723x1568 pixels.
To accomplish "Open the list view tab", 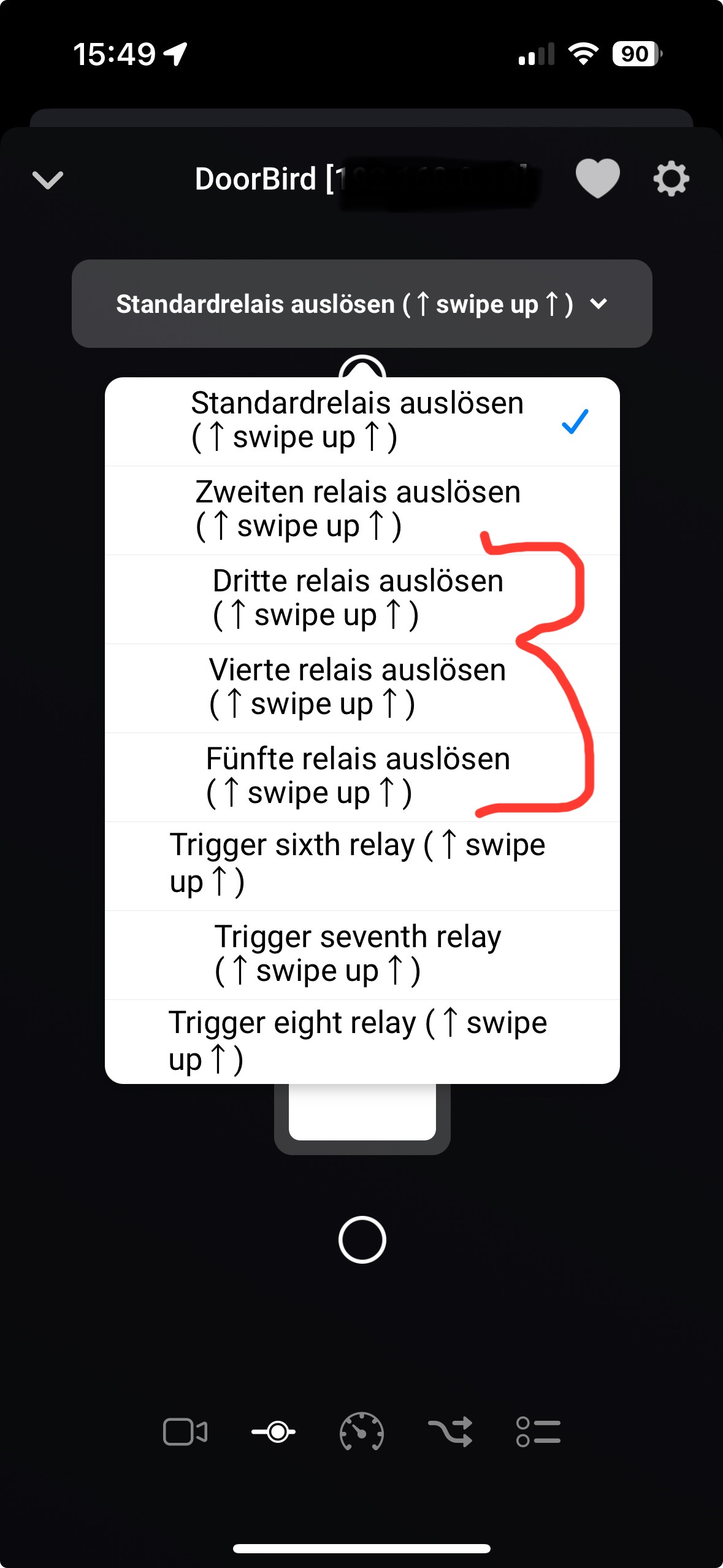I will click(x=538, y=1432).
